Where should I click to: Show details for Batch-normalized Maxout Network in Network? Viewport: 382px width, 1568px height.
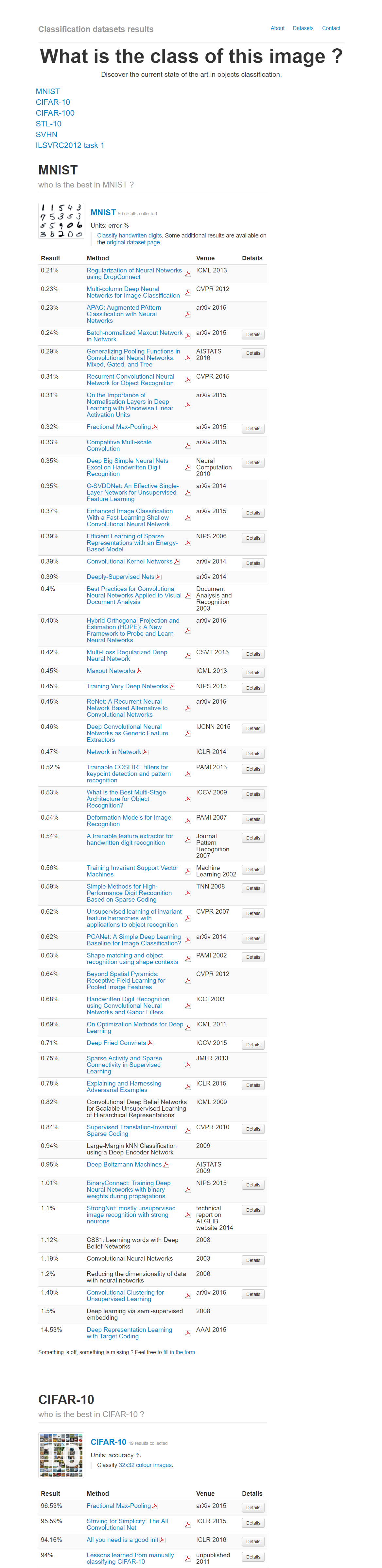[x=253, y=335]
